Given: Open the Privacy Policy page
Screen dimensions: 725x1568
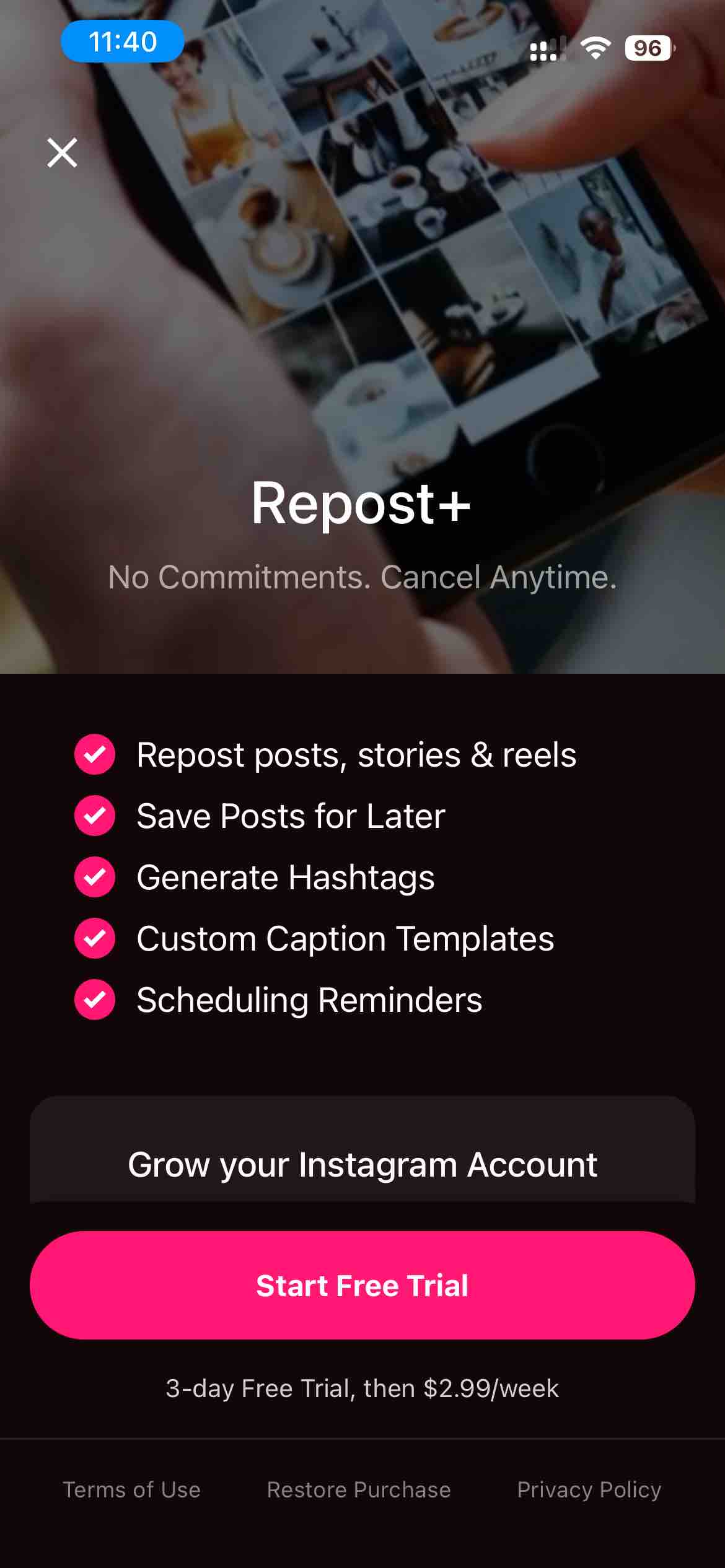Looking at the screenshot, I should 589,1490.
